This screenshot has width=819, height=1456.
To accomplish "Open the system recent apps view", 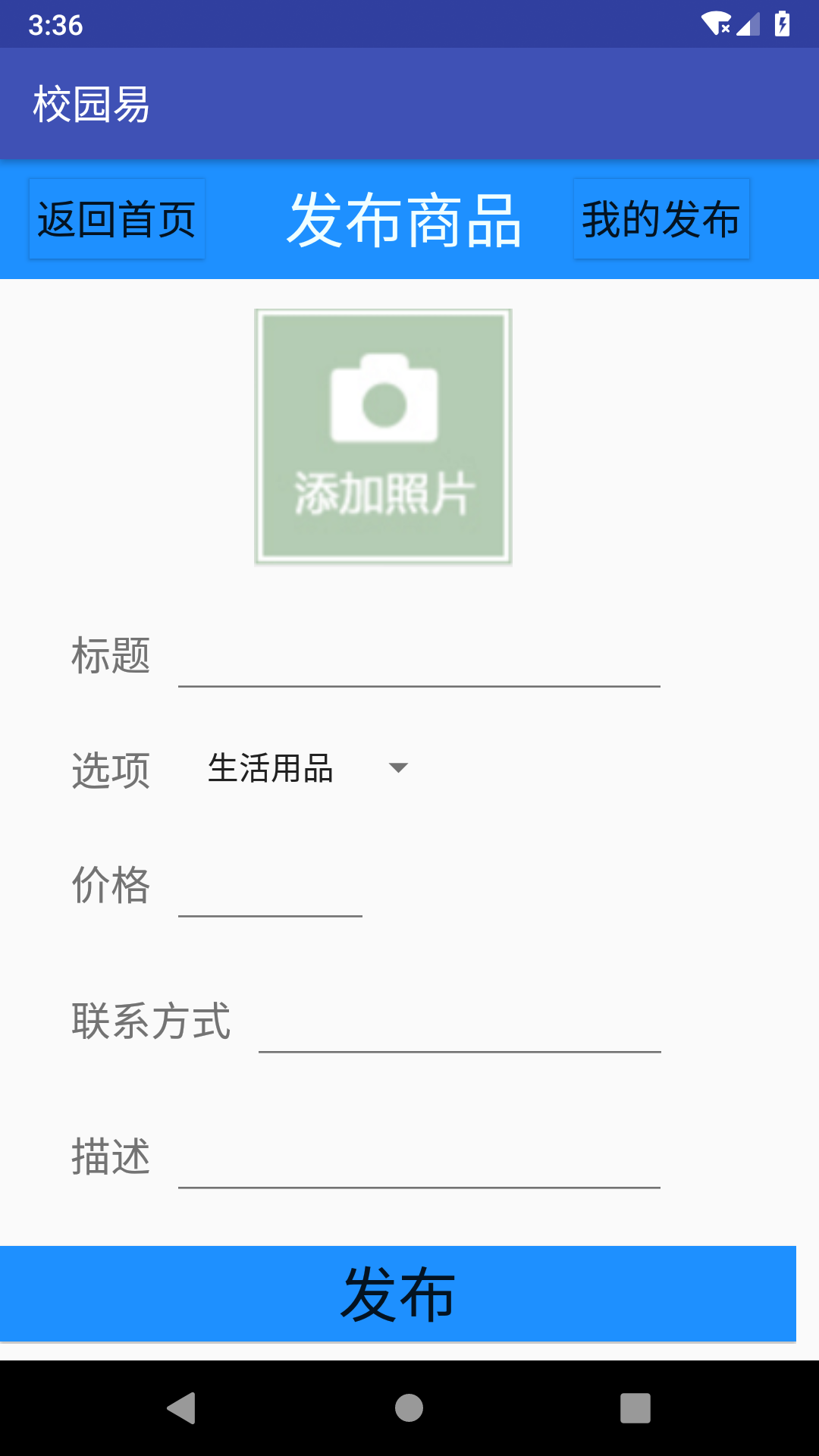I will tap(635, 1408).
